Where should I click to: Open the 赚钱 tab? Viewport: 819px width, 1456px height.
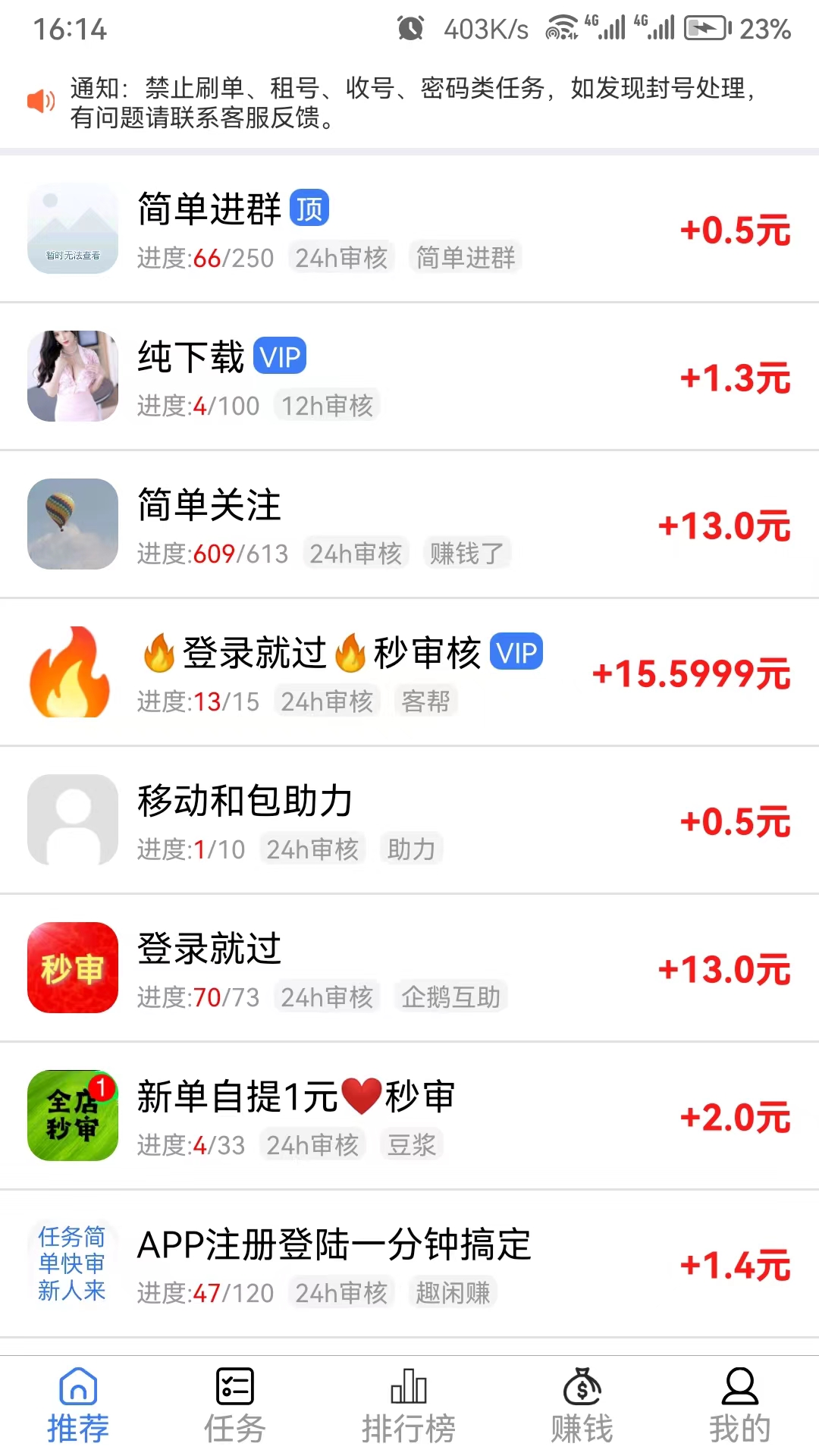pos(582,1406)
